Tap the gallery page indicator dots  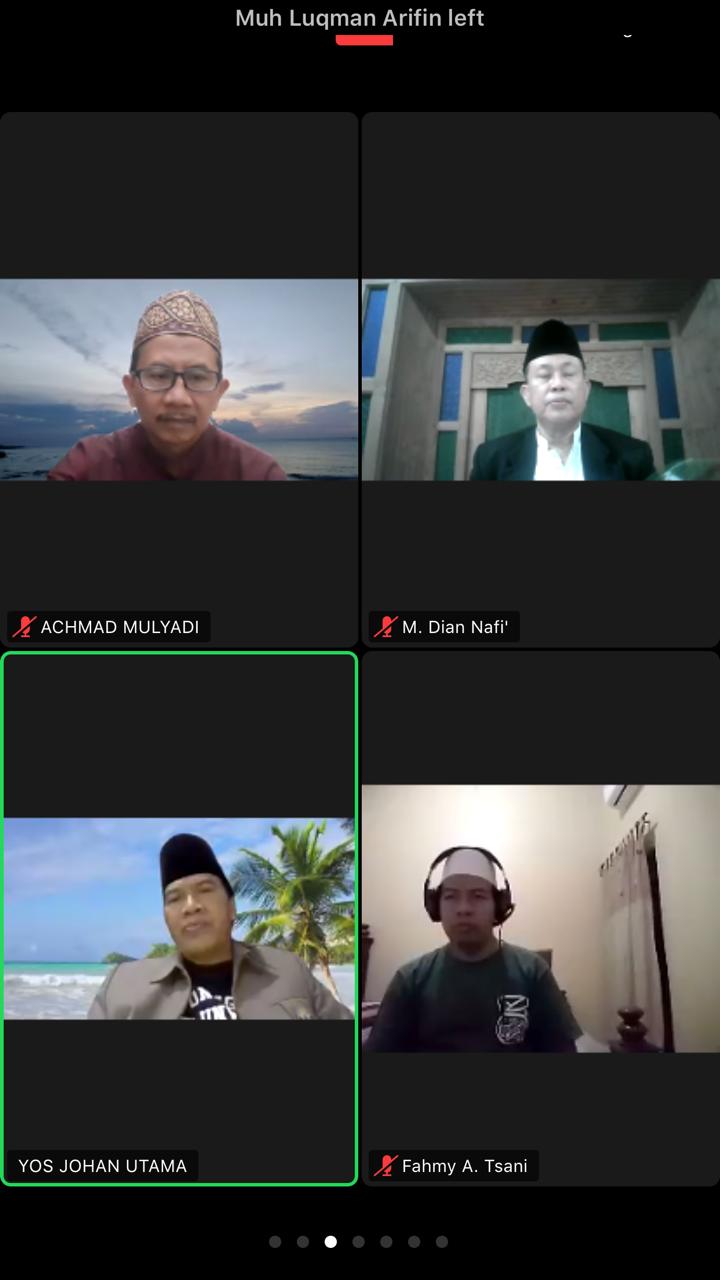[x=359, y=1242]
